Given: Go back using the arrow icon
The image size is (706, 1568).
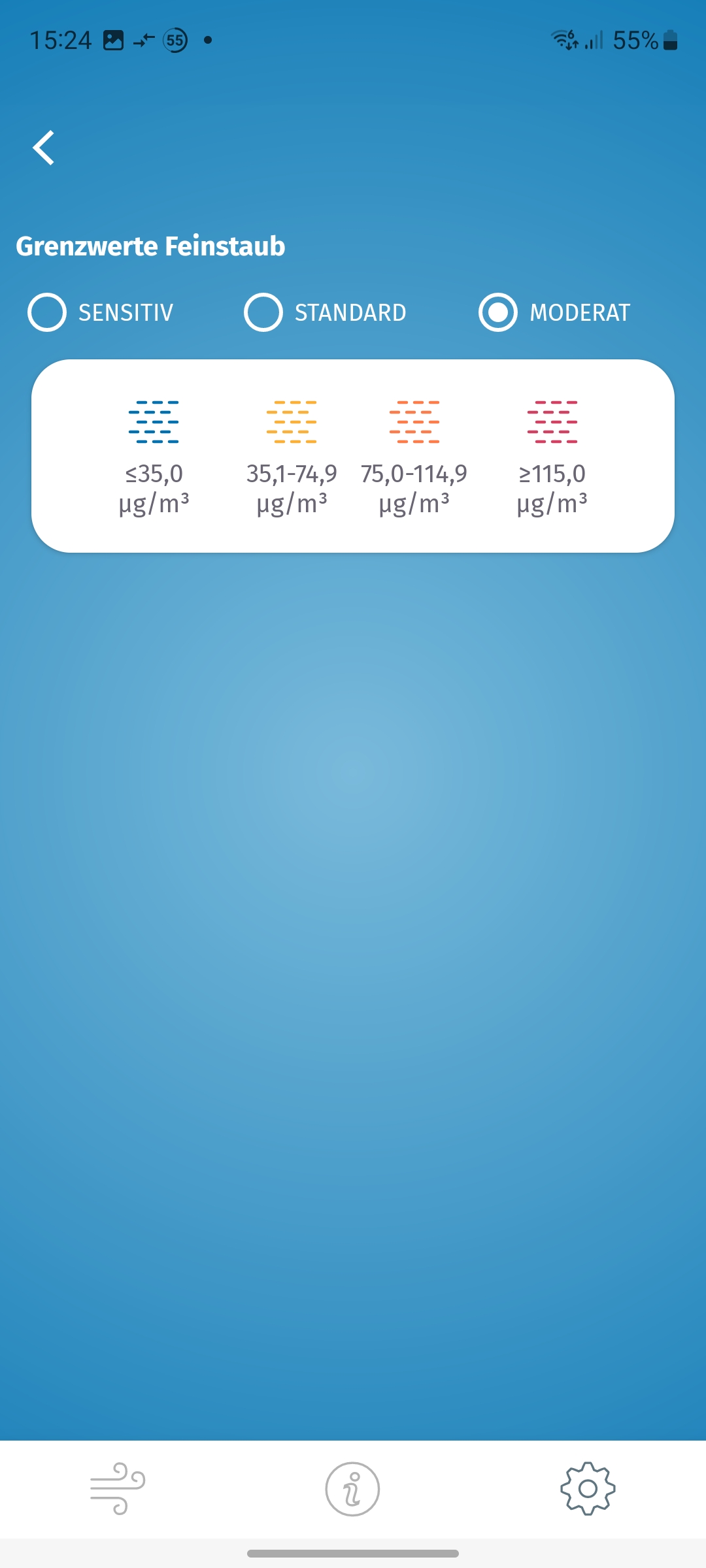Looking at the screenshot, I should coord(44,148).
